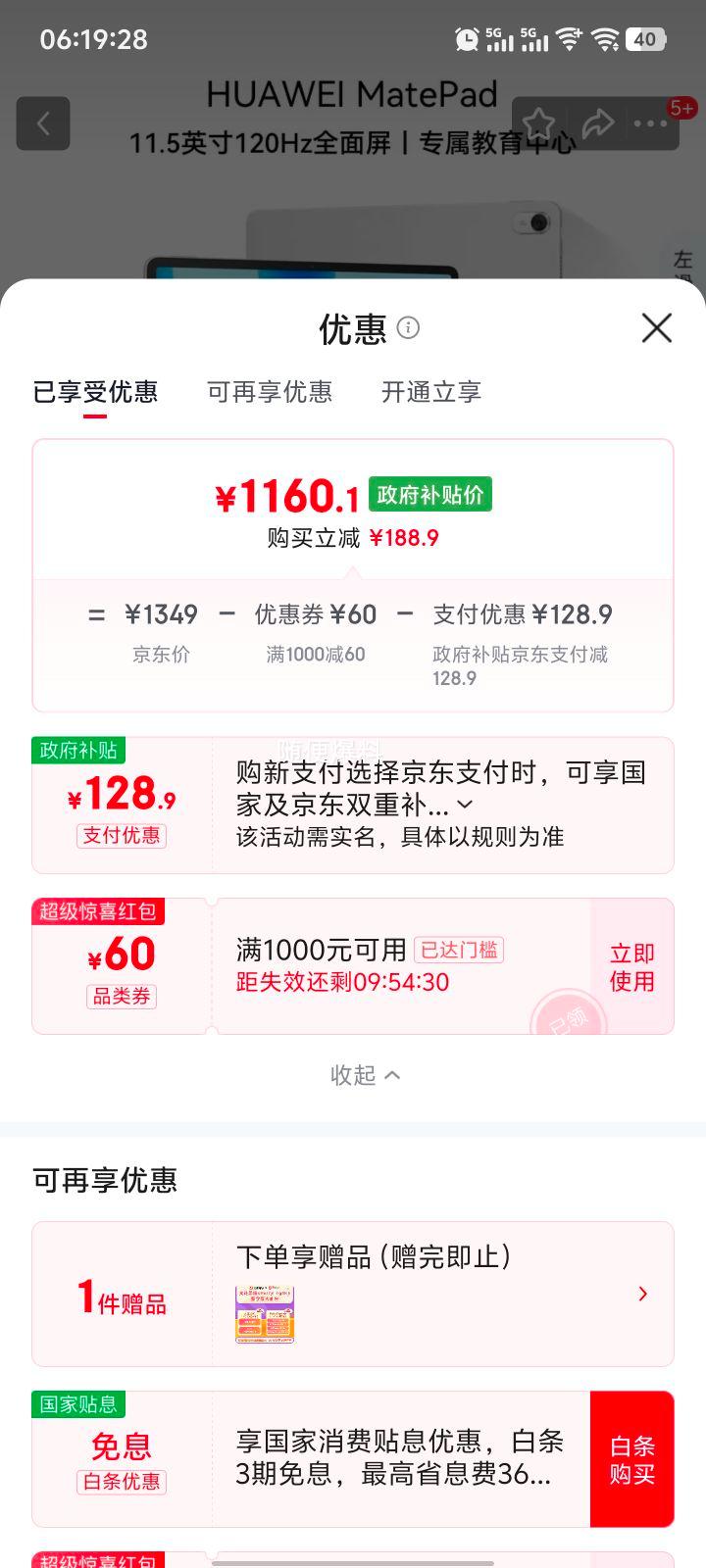Select the 已享受优惠 tab
Screen dimensions: 706x1568
coord(93,392)
